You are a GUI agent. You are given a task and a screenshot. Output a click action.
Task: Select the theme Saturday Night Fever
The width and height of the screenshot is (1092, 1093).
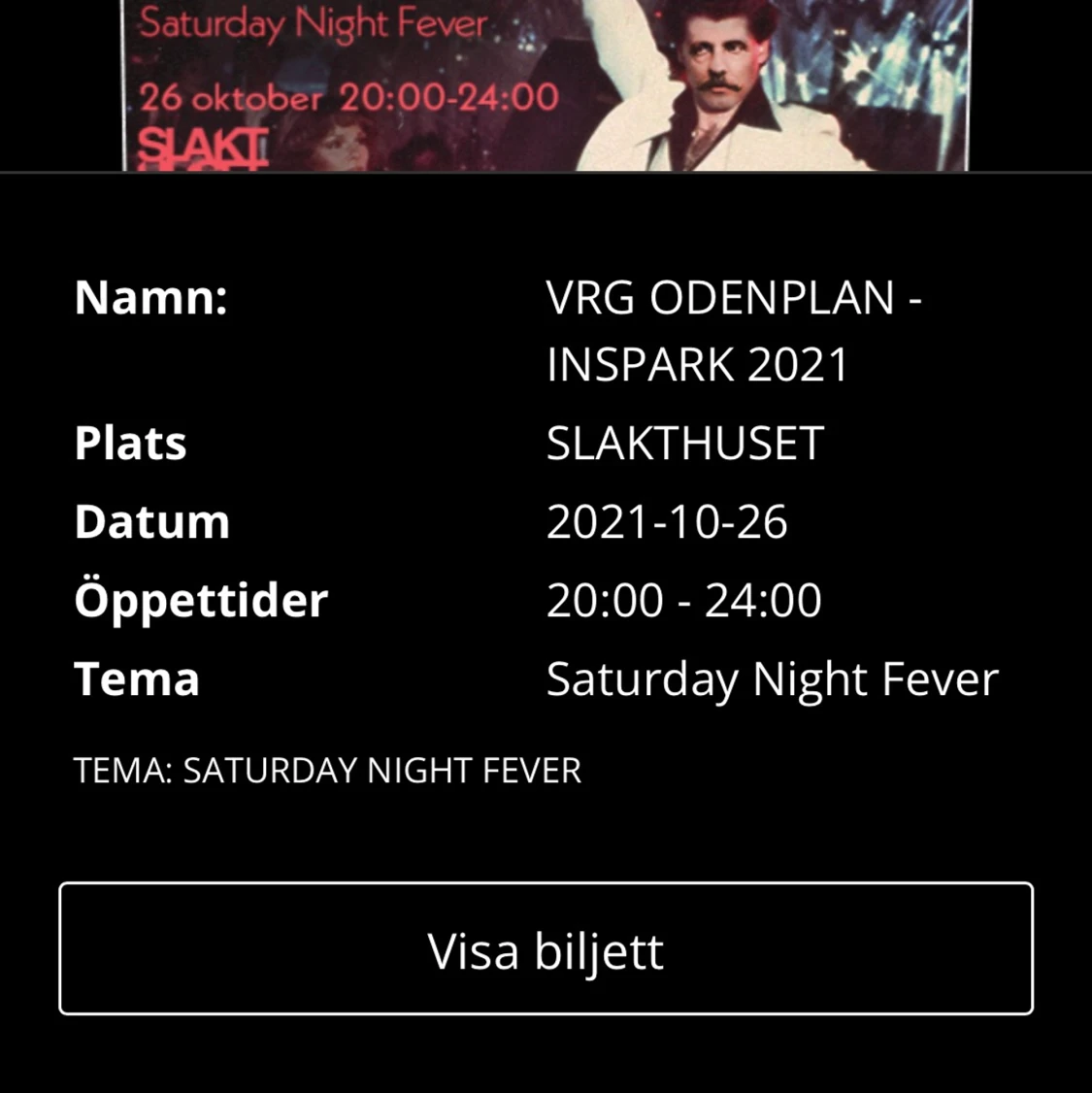[773, 679]
